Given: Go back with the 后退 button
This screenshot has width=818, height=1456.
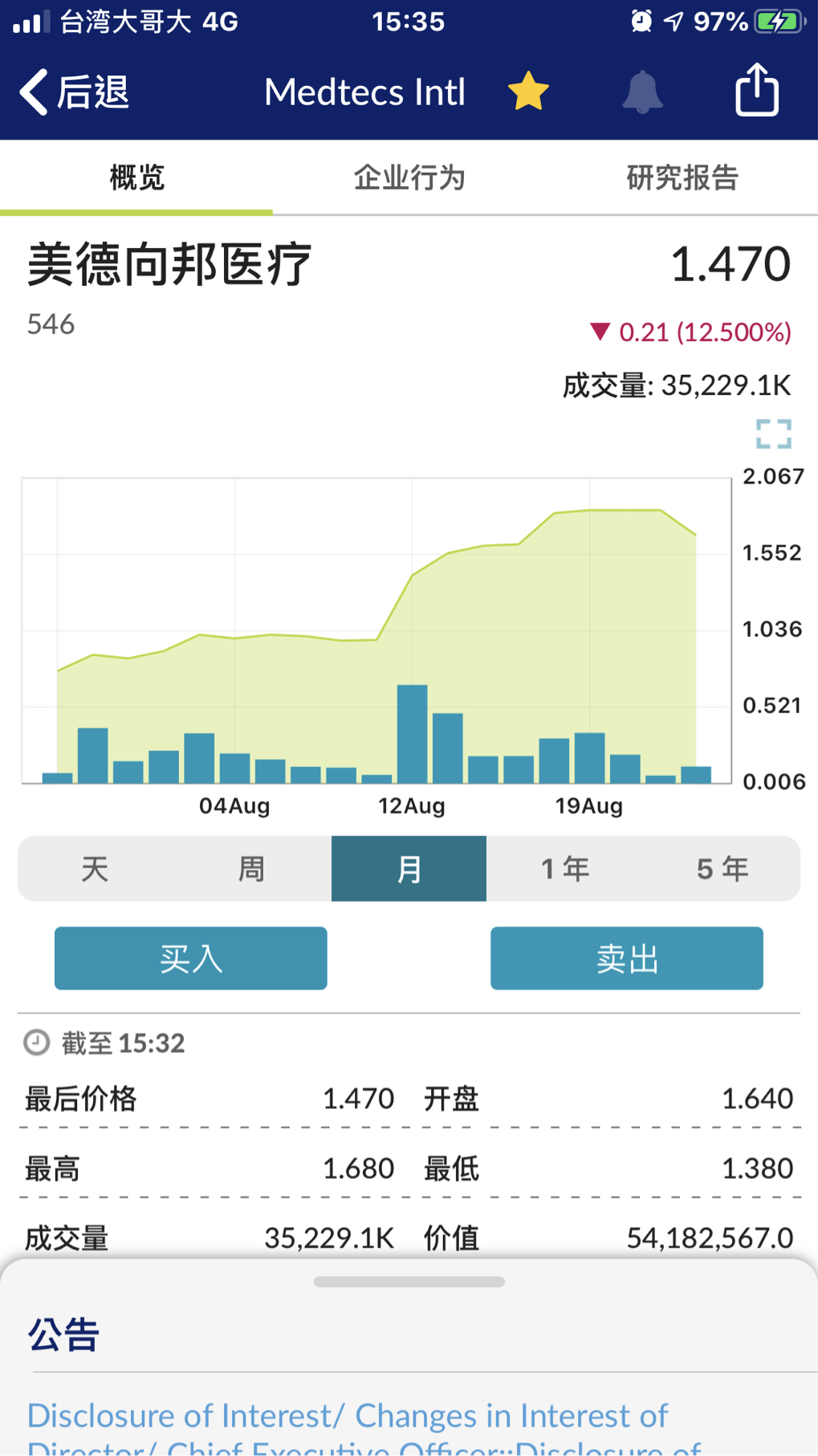Looking at the screenshot, I should pos(74,92).
